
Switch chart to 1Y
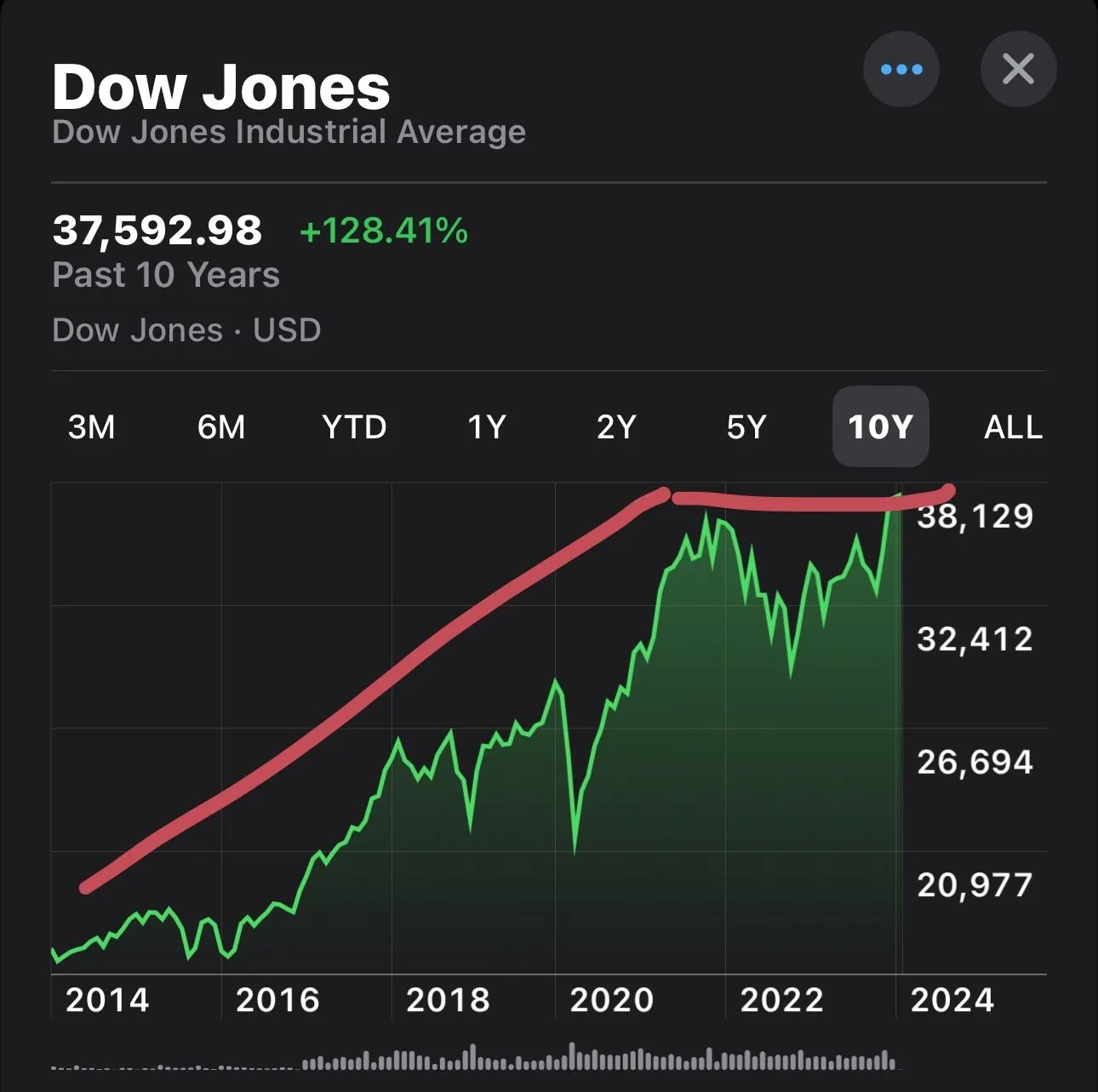point(487,426)
